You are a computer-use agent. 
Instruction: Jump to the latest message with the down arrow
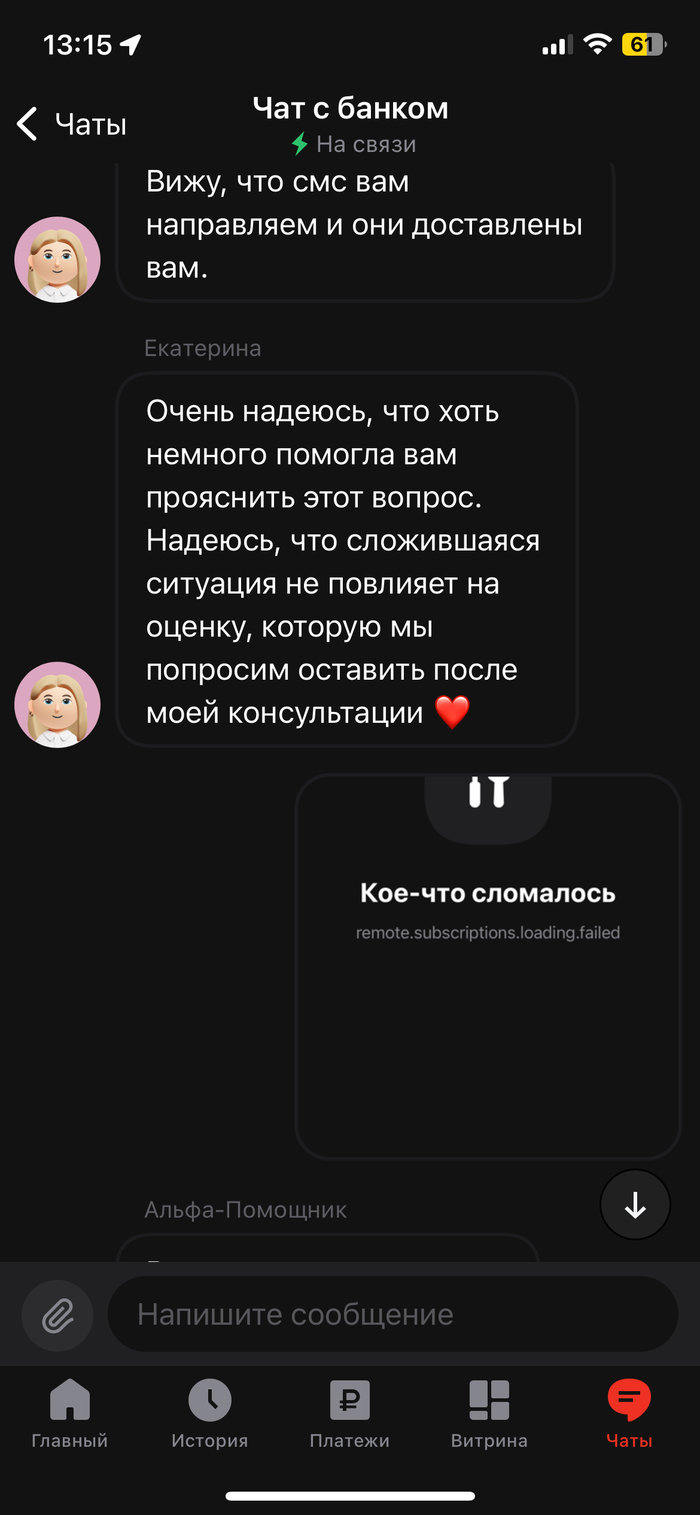pyautogui.click(x=635, y=1206)
